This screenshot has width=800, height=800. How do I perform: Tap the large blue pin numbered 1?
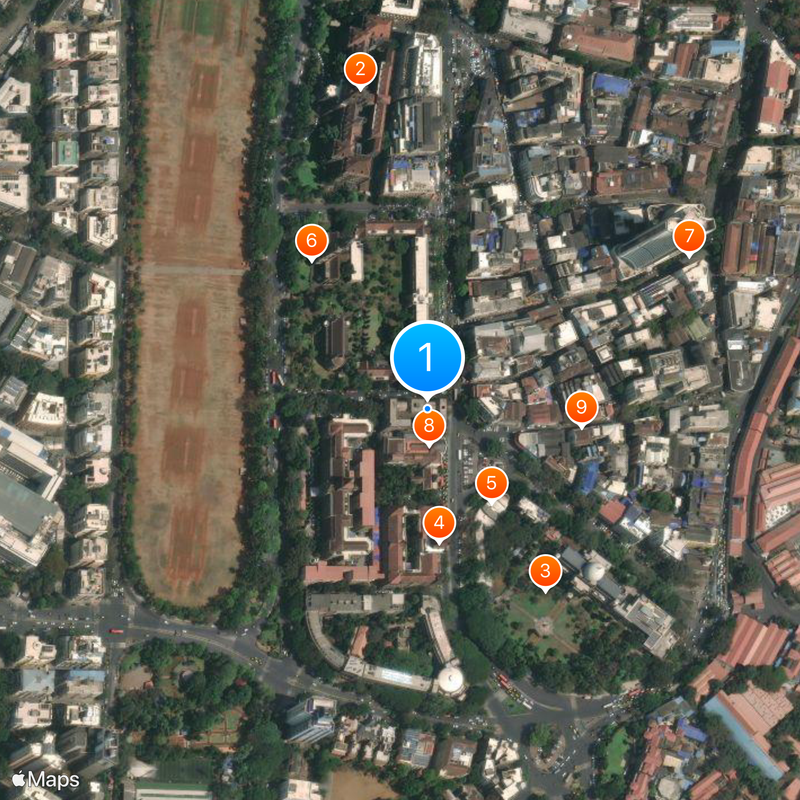427,358
